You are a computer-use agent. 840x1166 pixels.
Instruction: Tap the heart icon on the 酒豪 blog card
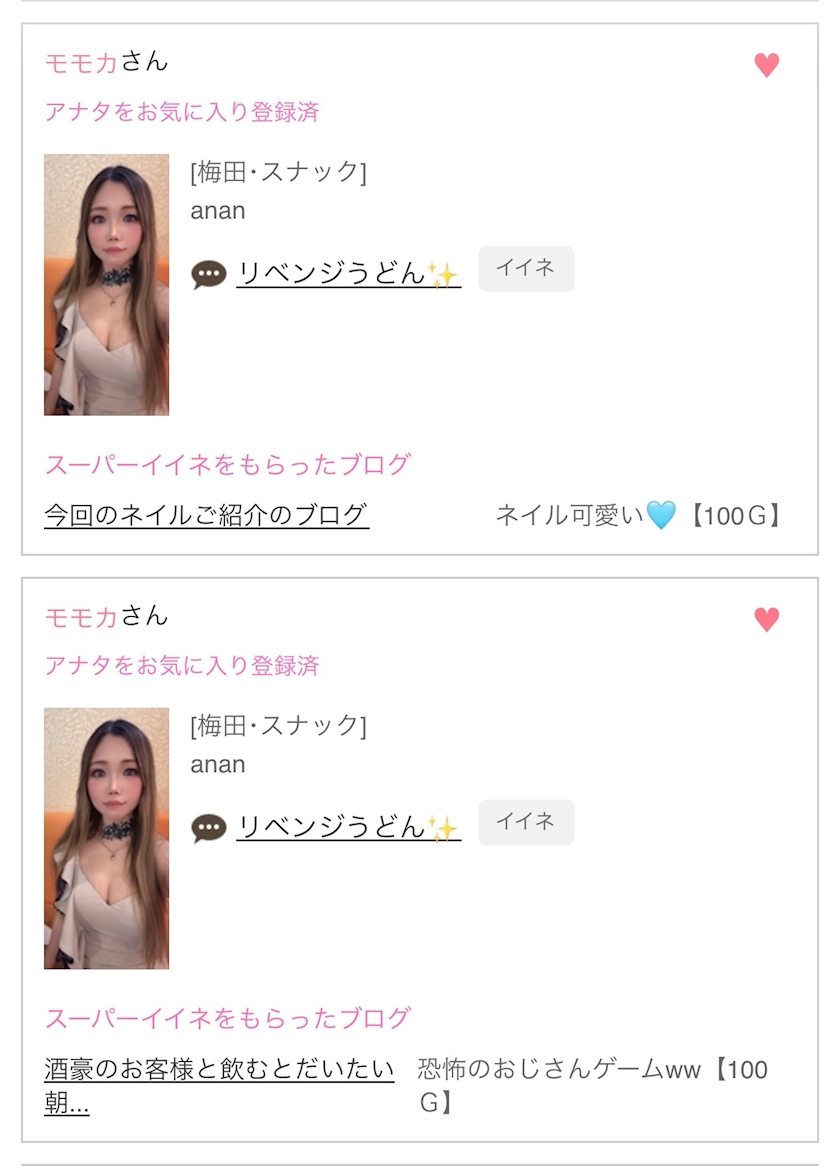pos(766,619)
